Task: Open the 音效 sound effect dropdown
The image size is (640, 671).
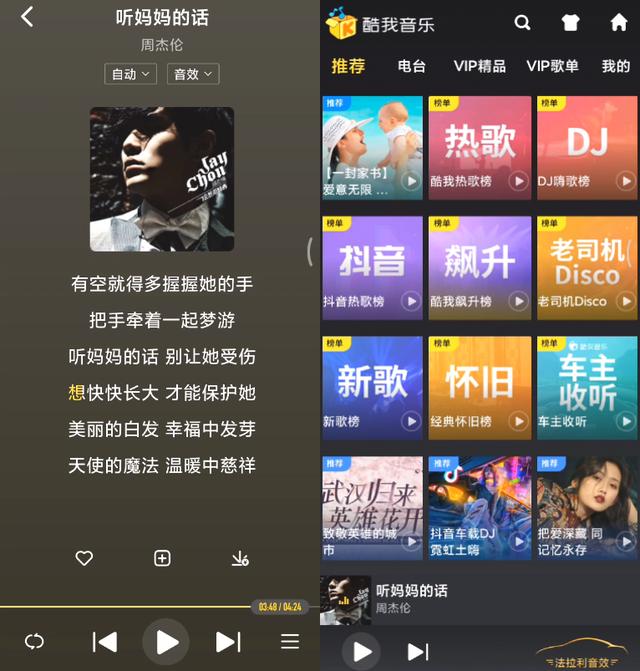Action: coord(194,74)
